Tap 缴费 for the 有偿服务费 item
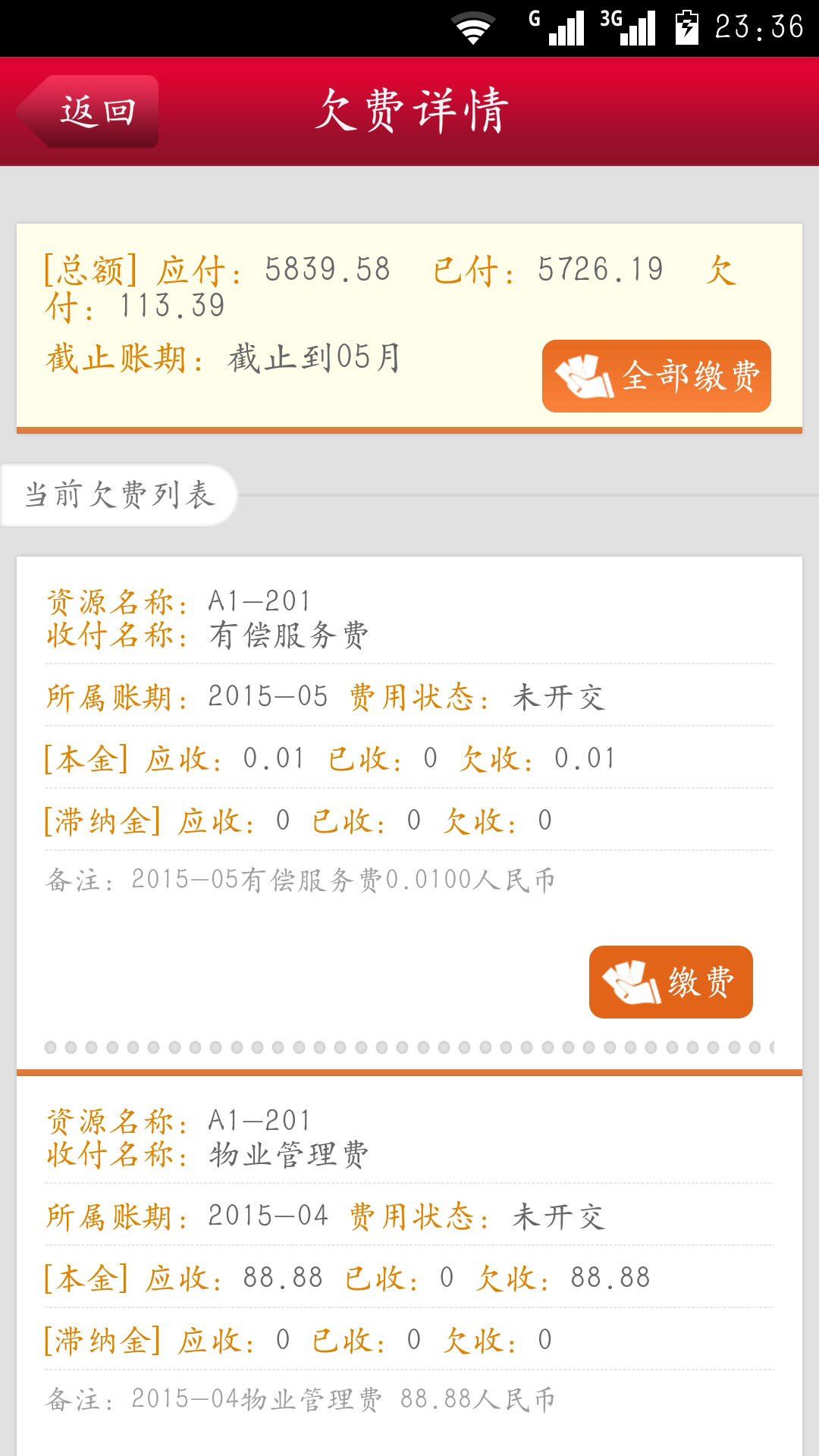 coord(670,982)
